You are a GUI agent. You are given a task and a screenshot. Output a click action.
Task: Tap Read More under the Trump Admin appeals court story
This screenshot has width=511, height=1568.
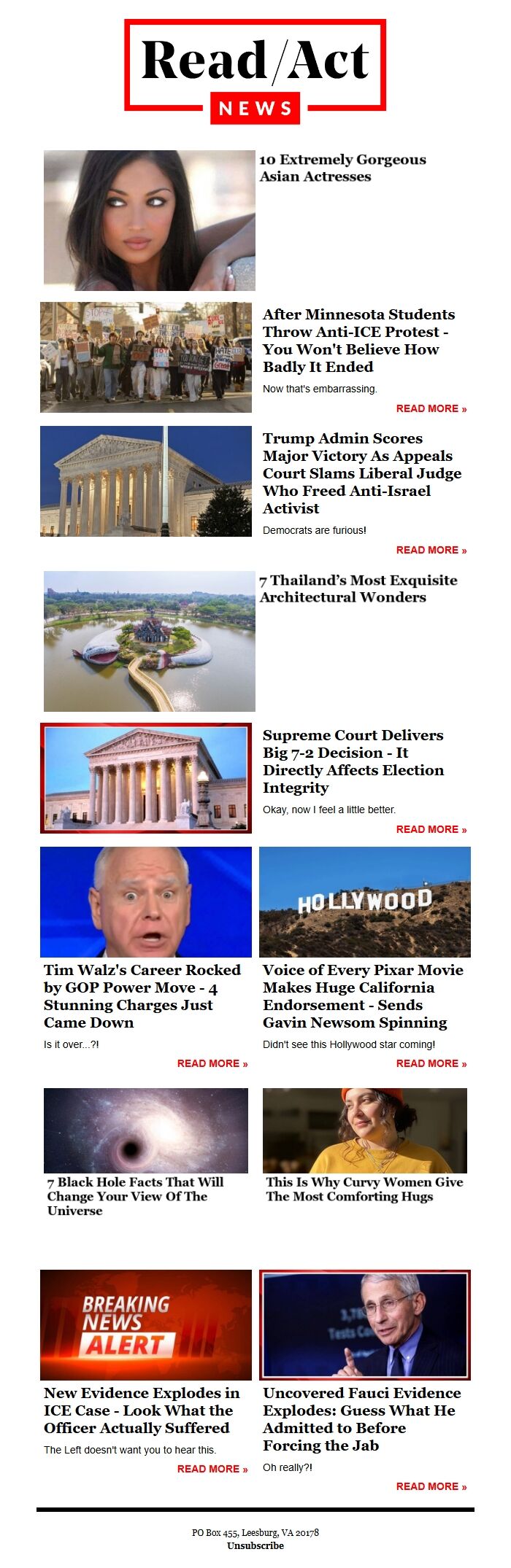point(431,550)
